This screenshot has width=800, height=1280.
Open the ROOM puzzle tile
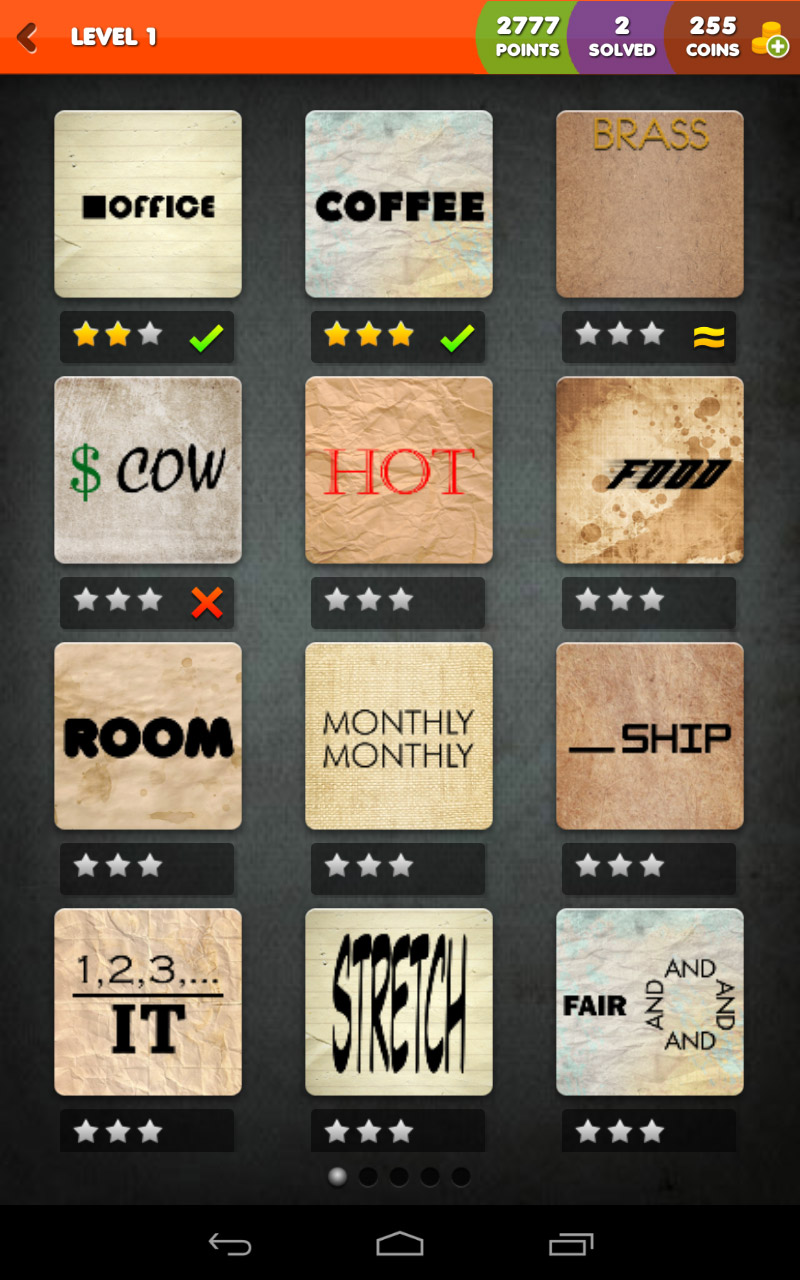tap(148, 736)
